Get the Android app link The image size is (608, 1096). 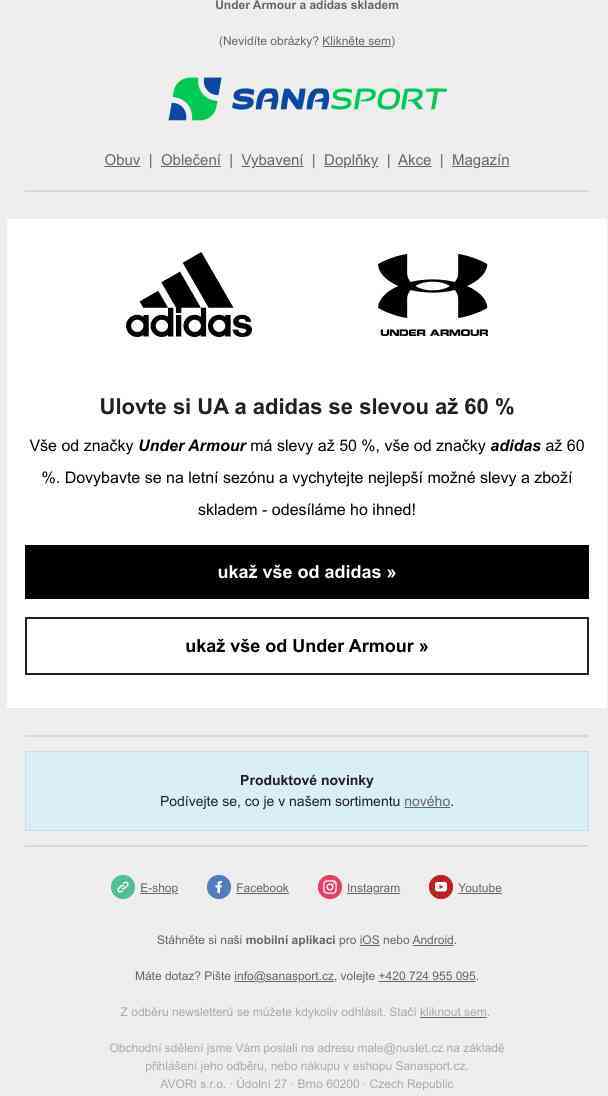click(x=433, y=940)
